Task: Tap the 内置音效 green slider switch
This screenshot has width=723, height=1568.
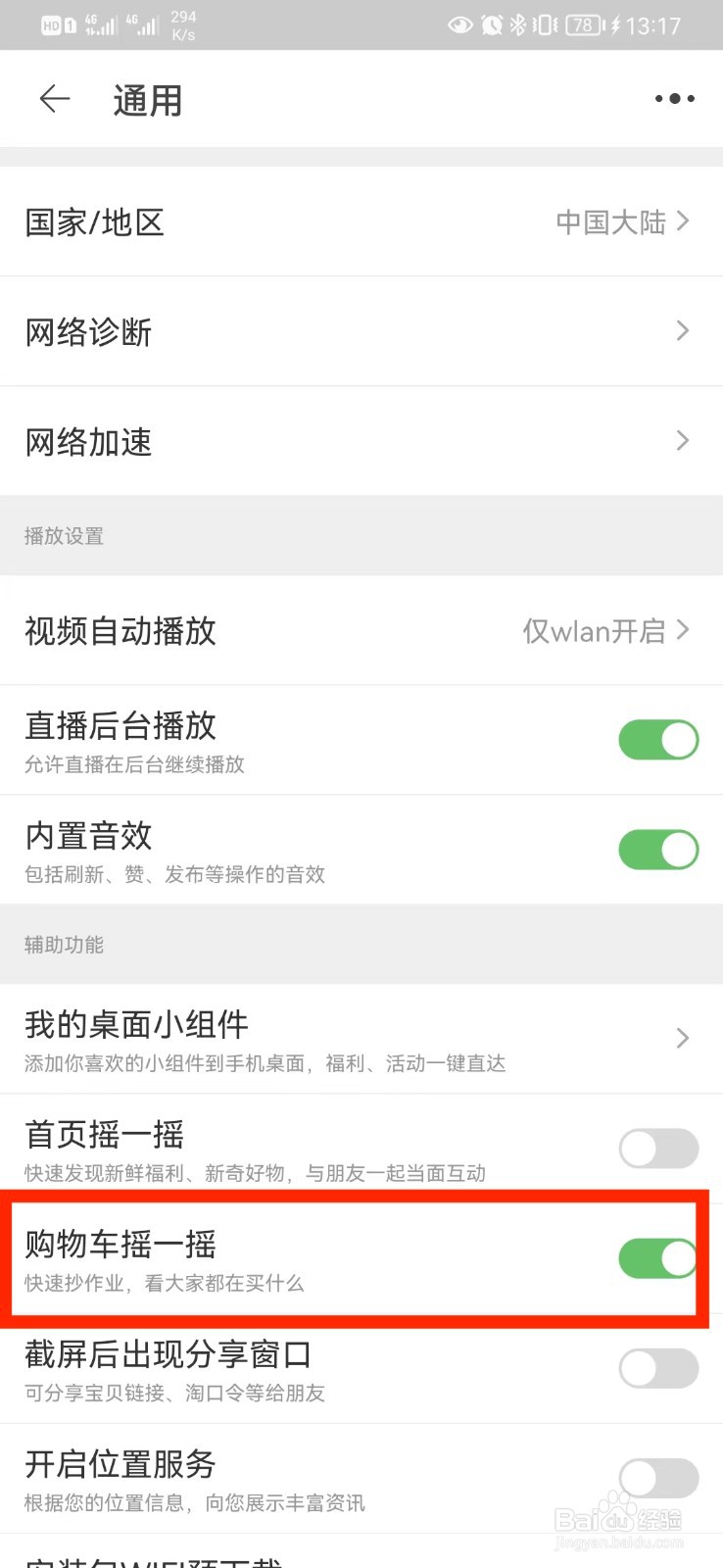Action: (x=657, y=850)
